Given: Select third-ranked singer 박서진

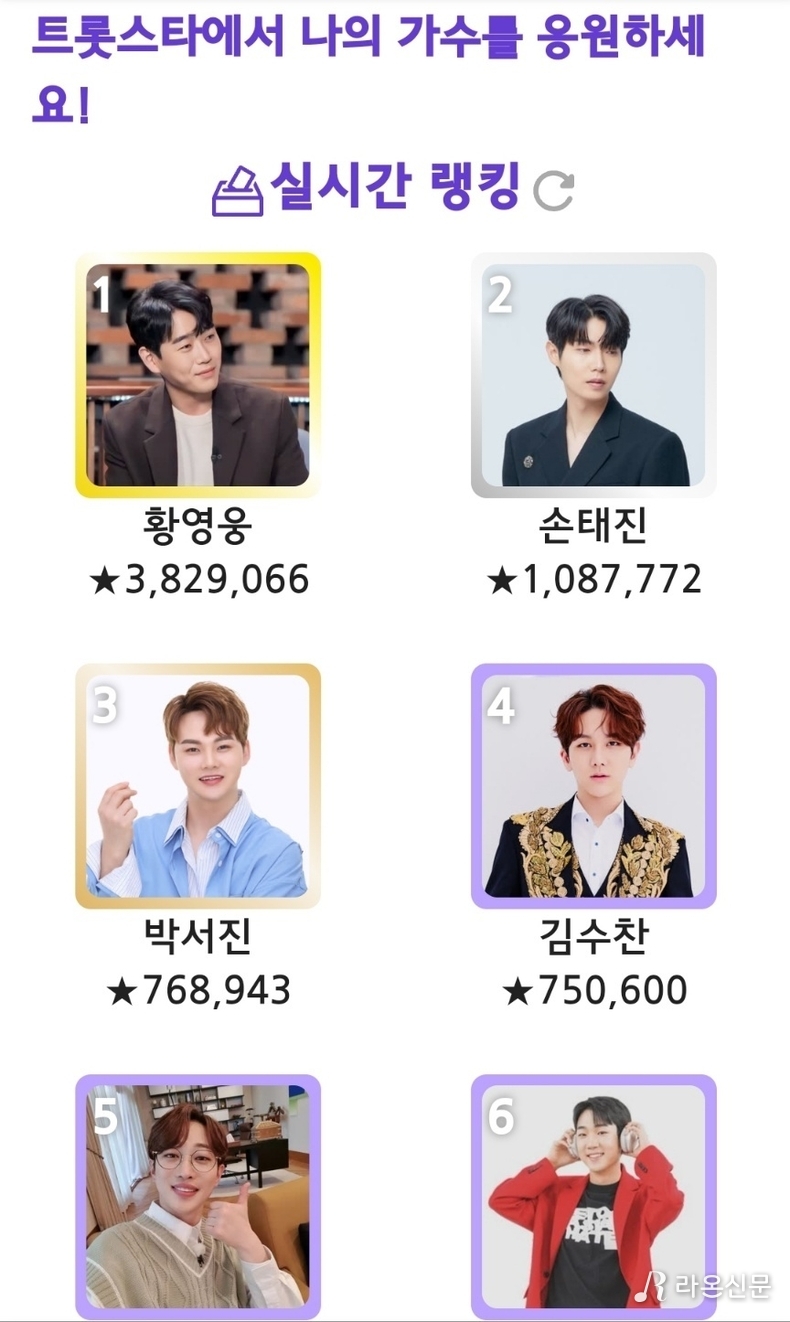Looking at the screenshot, I should pos(198,786).
